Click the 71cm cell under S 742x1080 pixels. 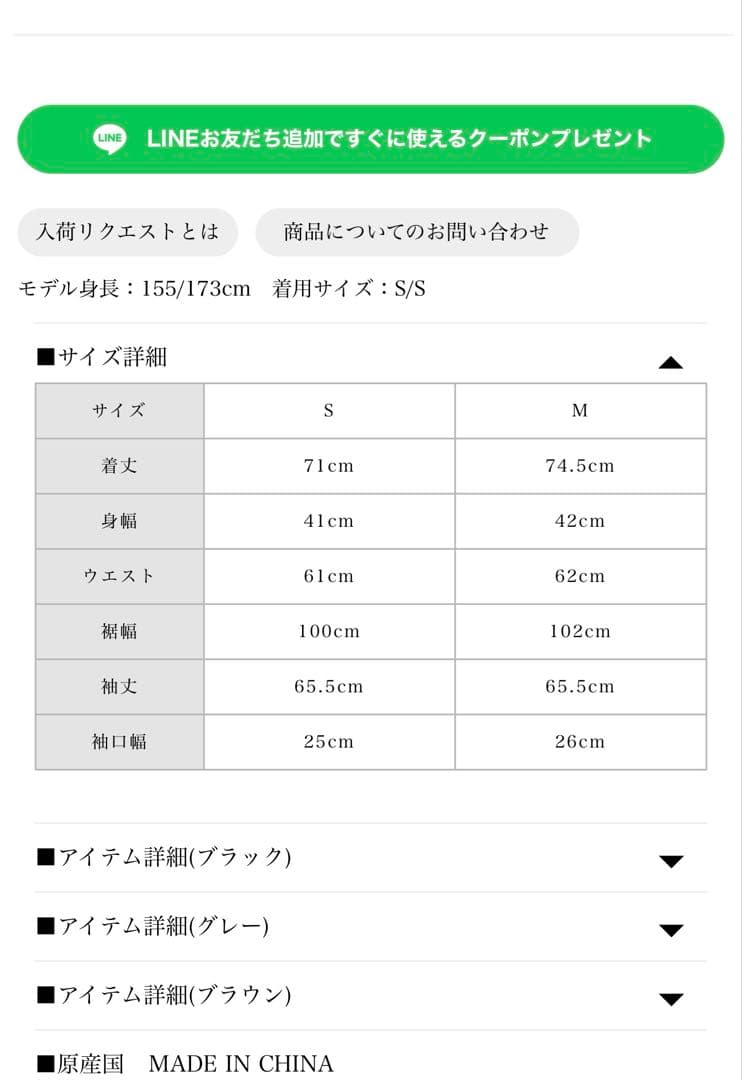328,466
